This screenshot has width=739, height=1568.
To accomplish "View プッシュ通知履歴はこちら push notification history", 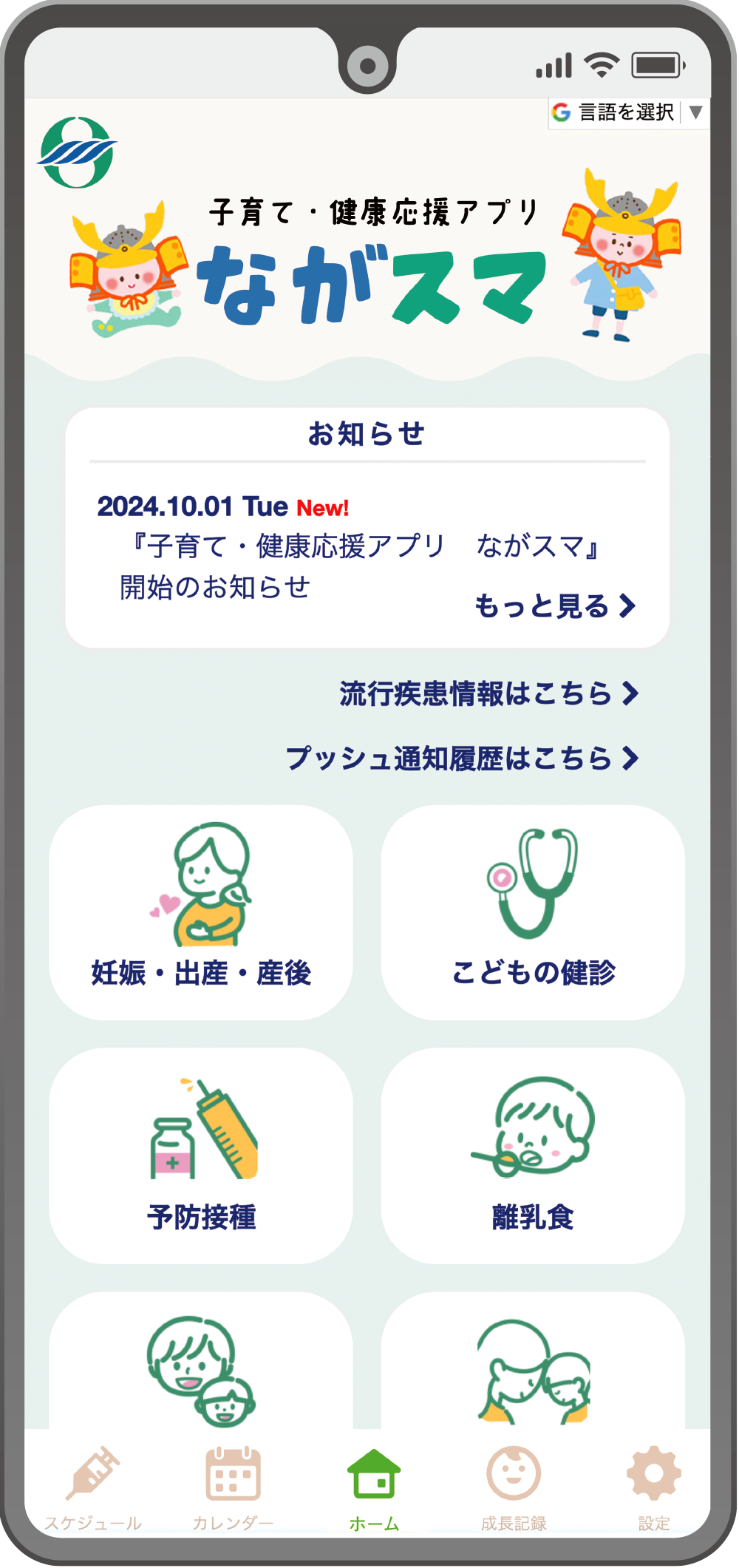I will (x=462, y=758).
